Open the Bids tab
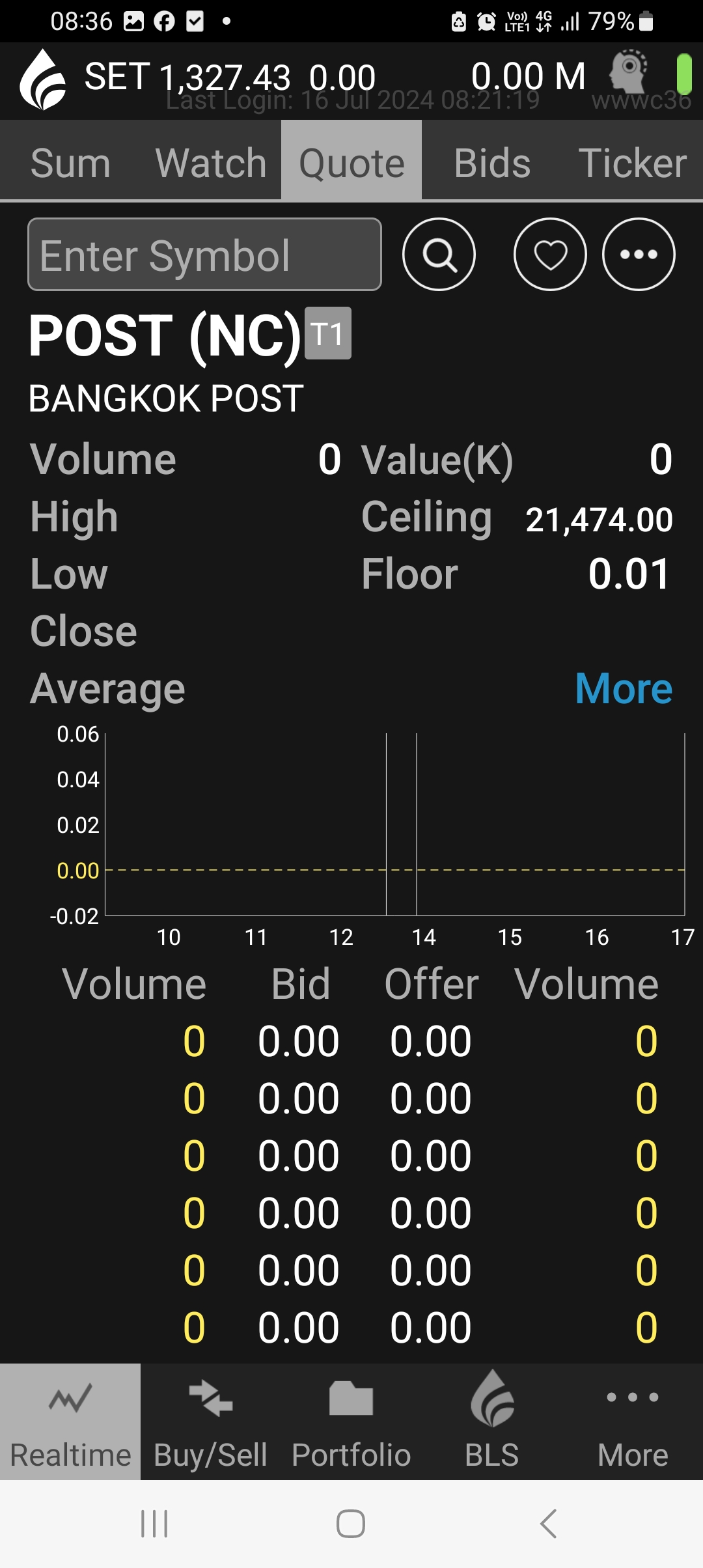Viewport: 703px width, 1568px height. click(492, 162)
